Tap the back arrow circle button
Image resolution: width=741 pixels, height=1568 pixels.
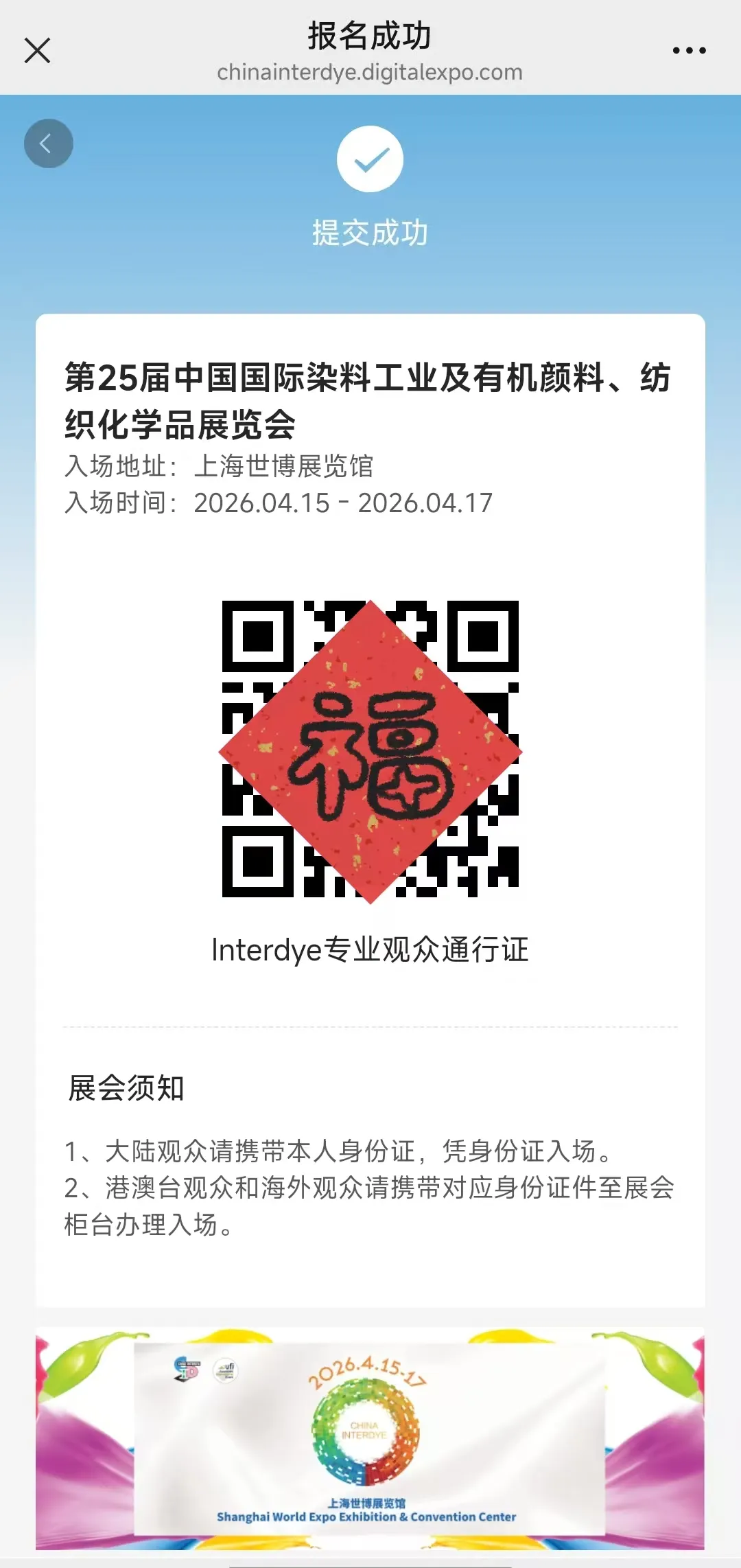[x=48, y=143]
